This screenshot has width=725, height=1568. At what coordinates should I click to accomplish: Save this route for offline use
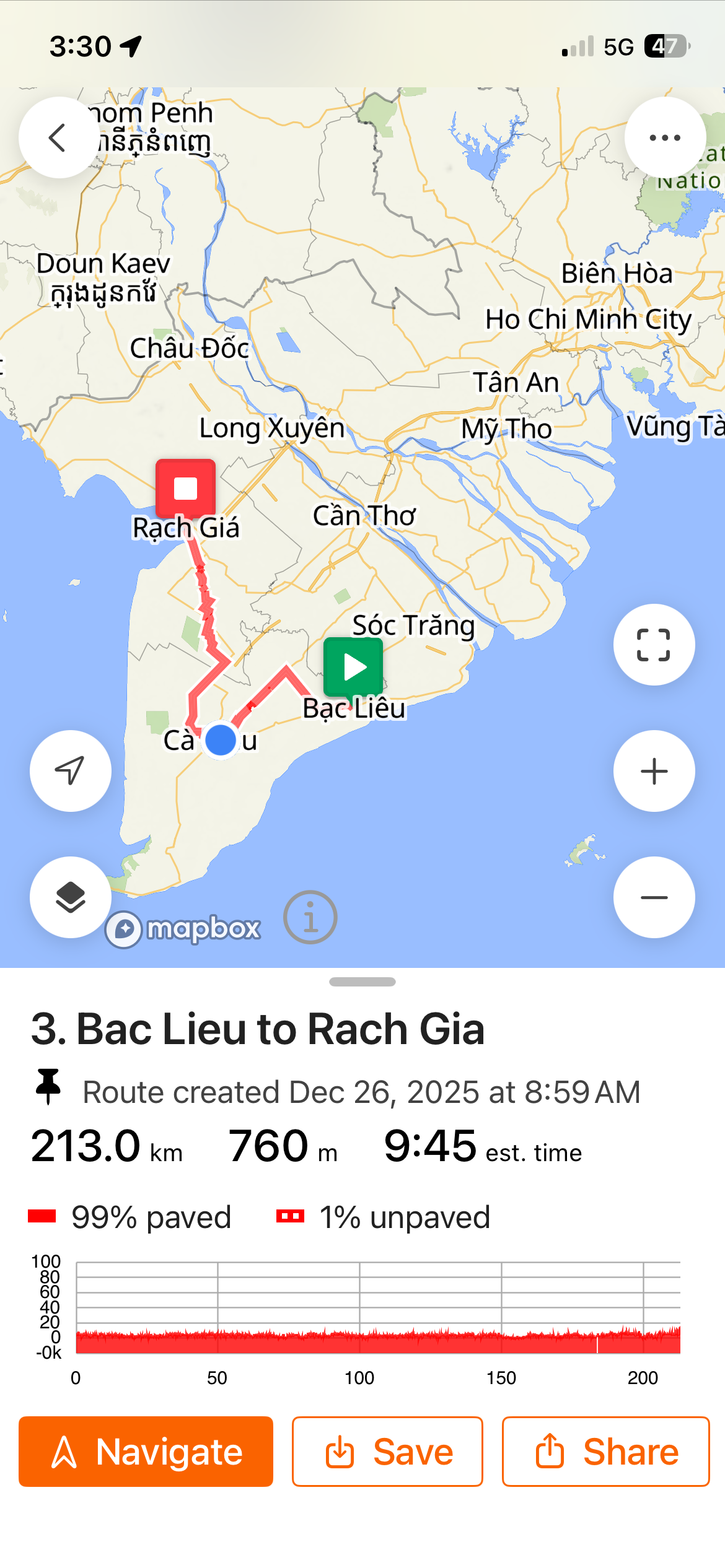tap(387, 1452)
